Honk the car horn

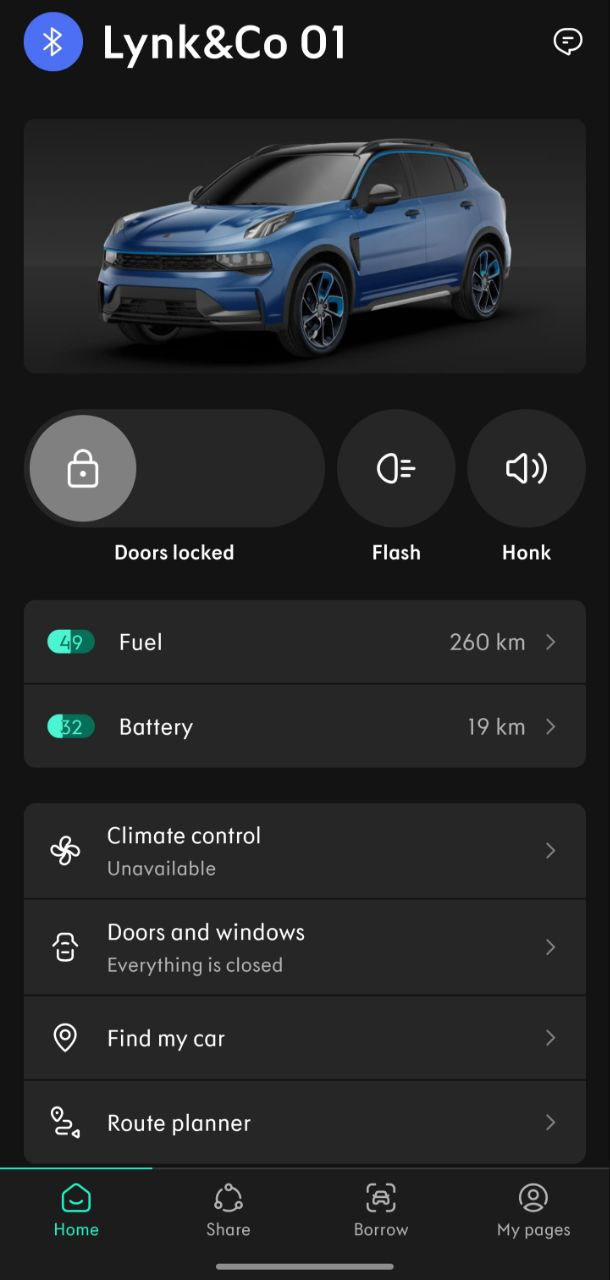pos(526,468)
